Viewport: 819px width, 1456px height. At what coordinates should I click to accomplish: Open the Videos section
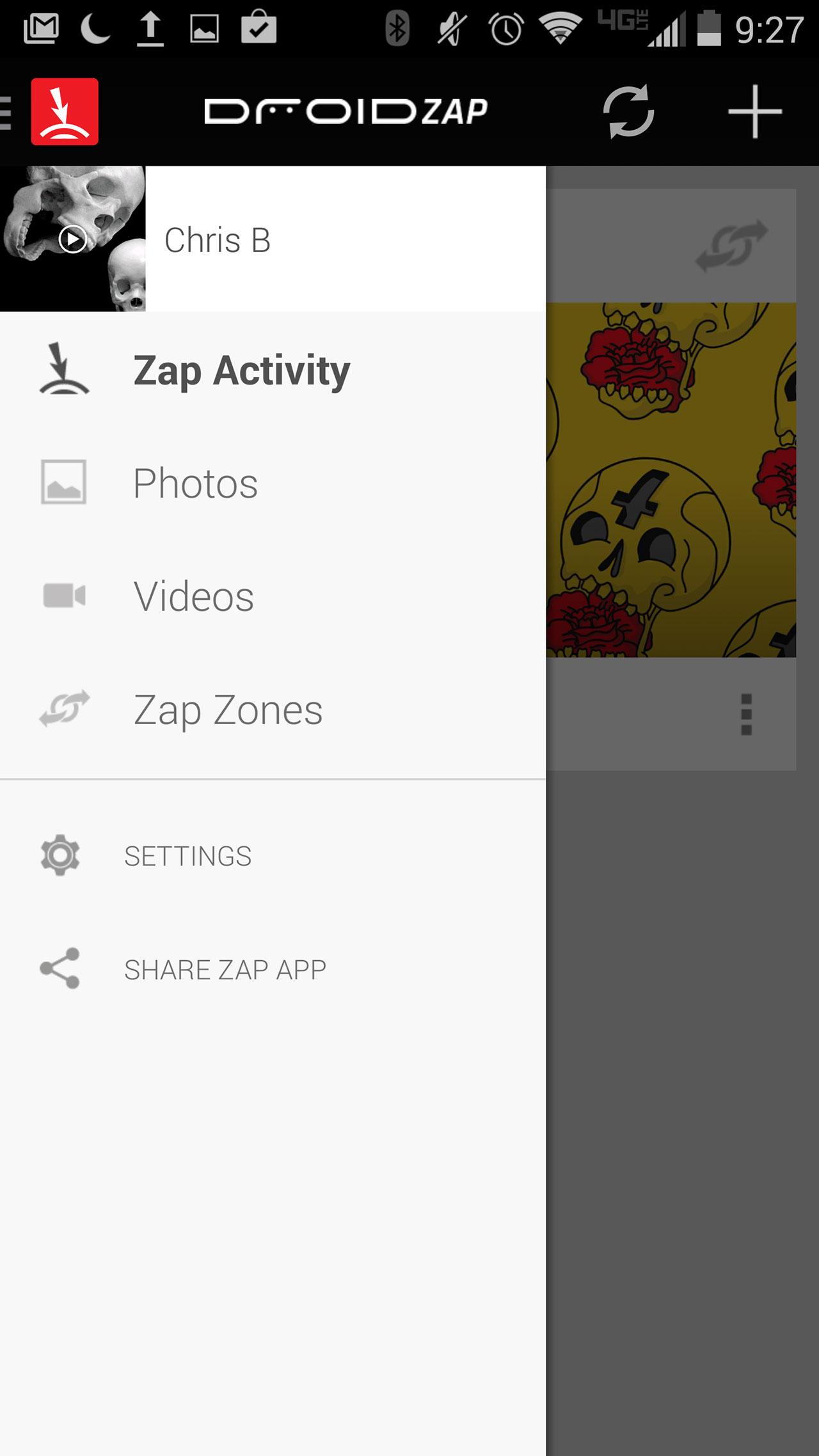pos(193,596)
